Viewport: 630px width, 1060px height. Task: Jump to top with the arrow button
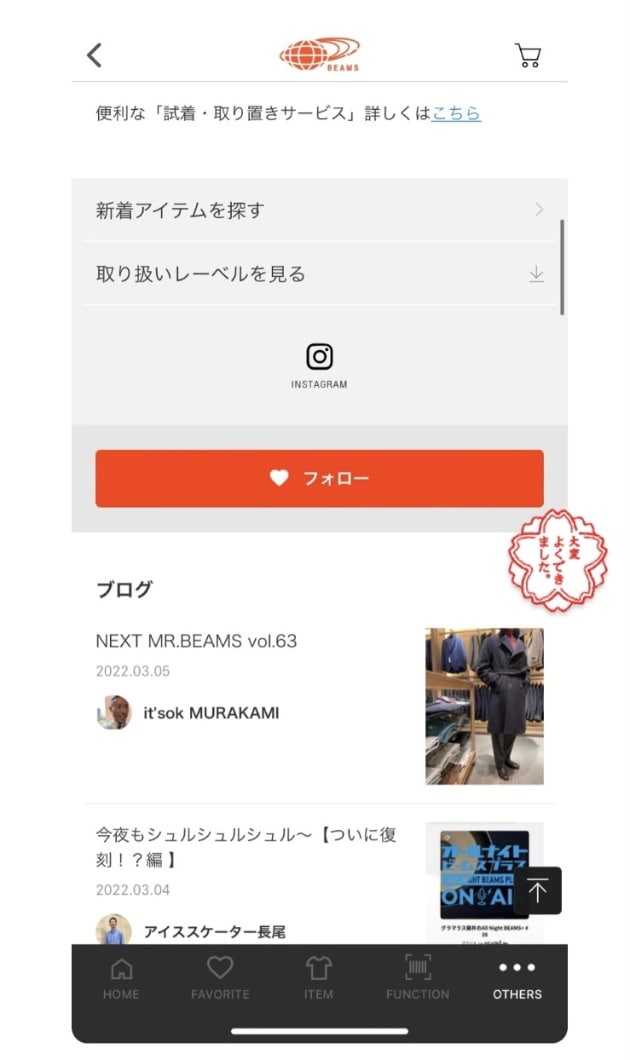pyautogui.click(x=537, y=890)
